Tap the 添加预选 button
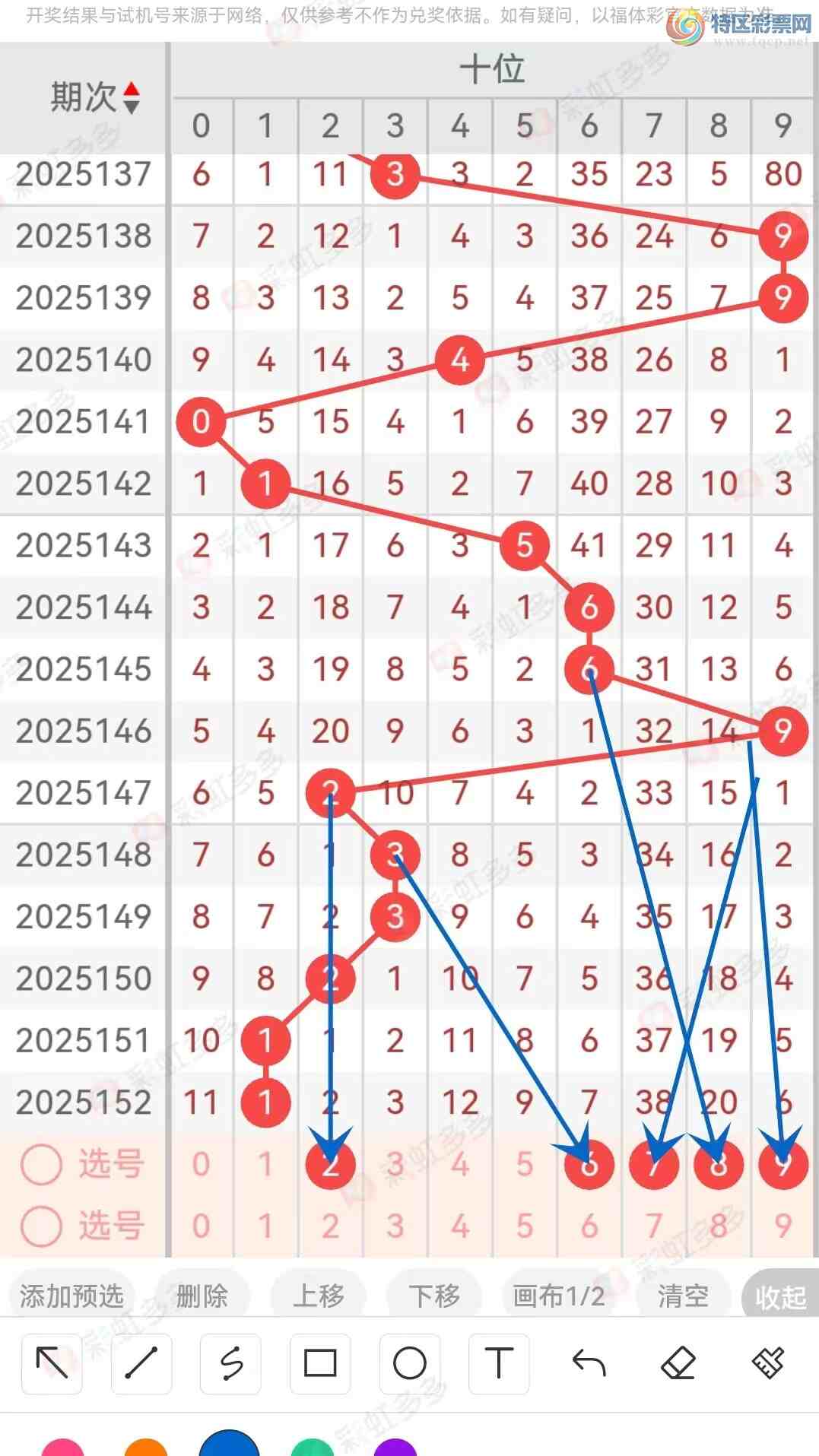Screen dimensions: 819x1456 click(71, 1296)
